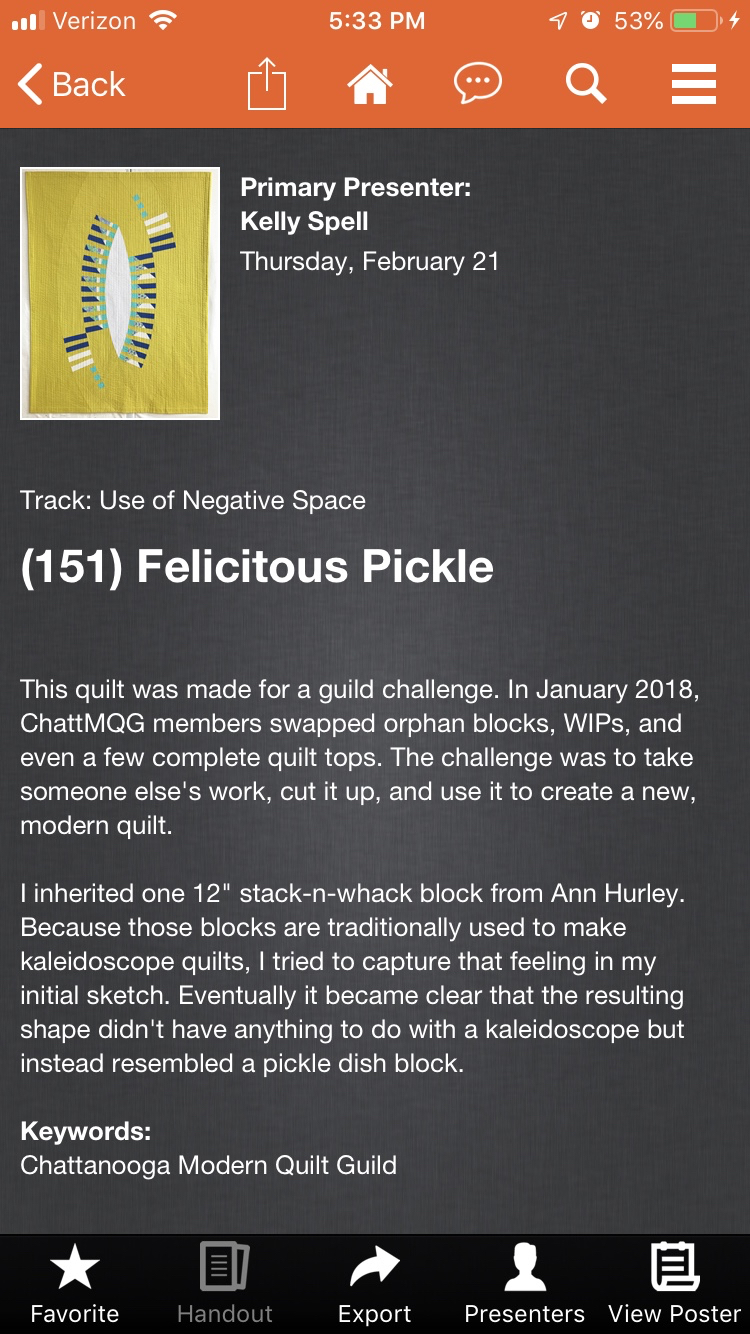Open the hamburger menu
Viewport: 750px width, 1334px height.
click(693, 84)
